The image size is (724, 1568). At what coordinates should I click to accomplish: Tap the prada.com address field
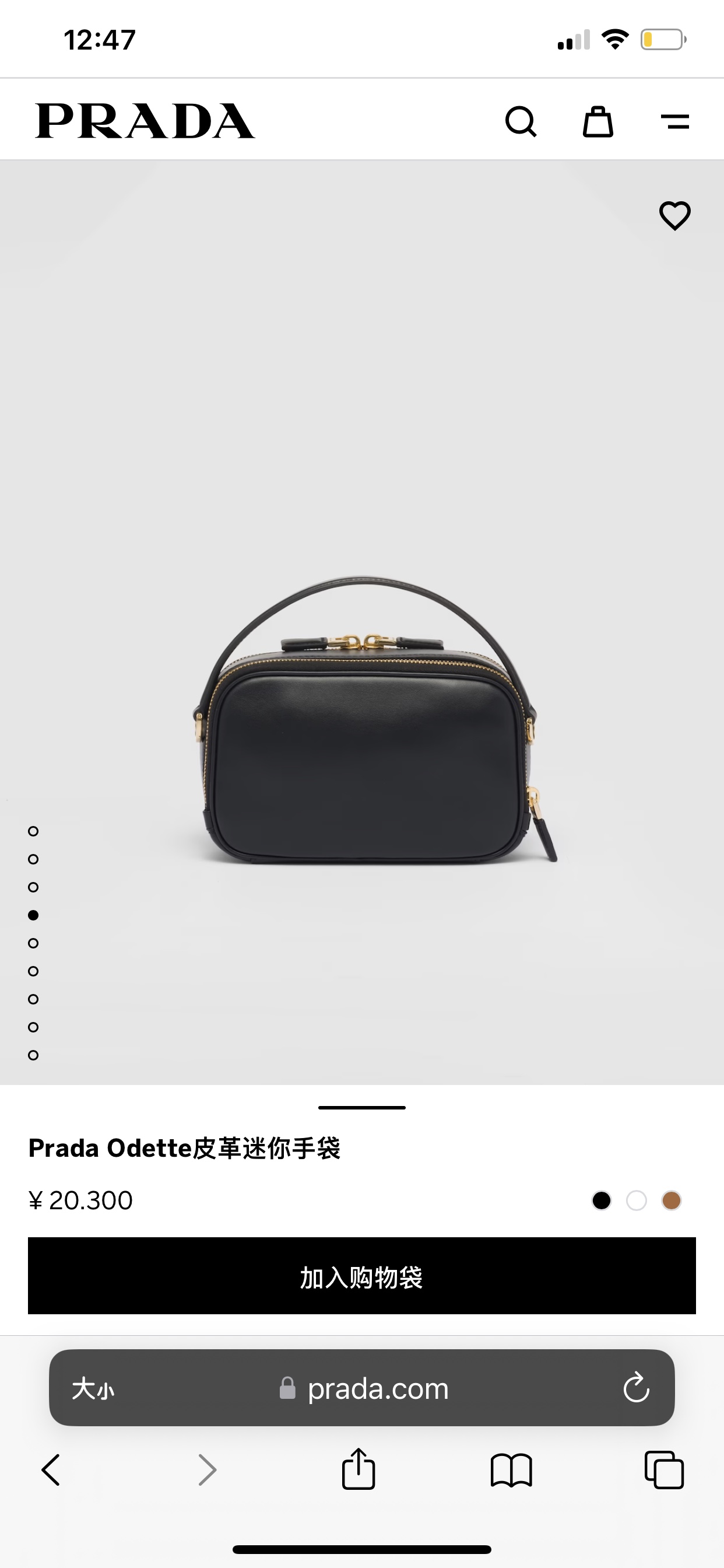coord(377,1389)
